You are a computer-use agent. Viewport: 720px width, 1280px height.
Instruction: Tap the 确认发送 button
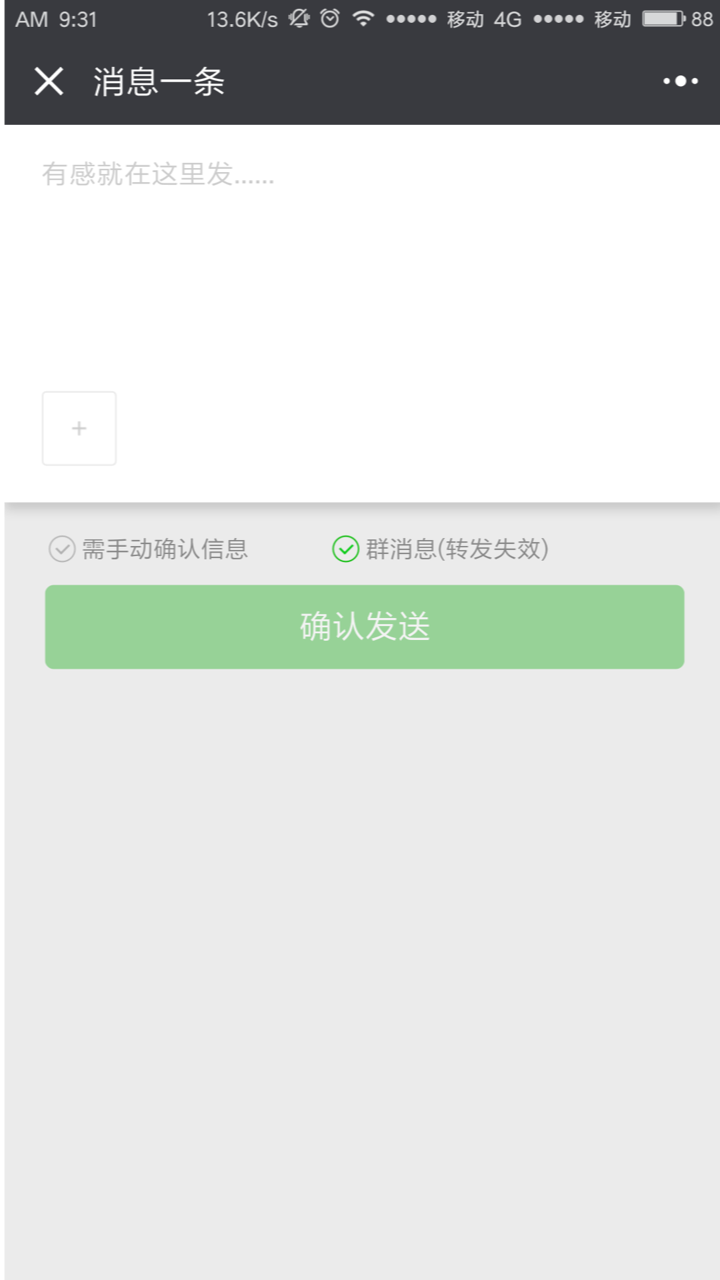click(364, 627)
